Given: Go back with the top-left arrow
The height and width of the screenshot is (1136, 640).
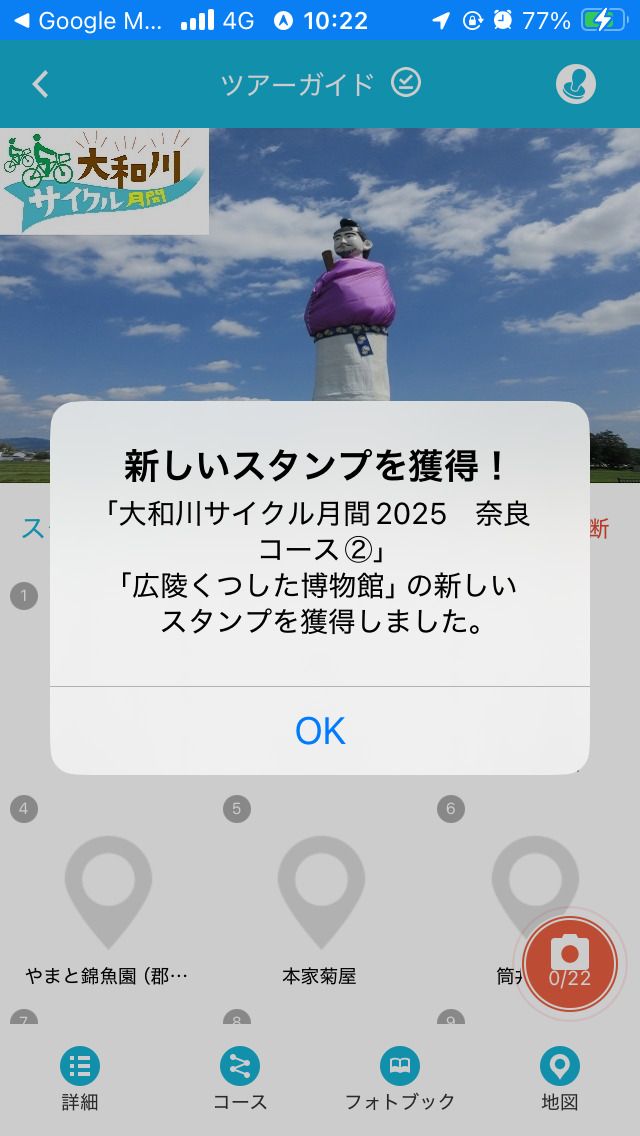Looking at the screenshot, I should click(41, 84).
